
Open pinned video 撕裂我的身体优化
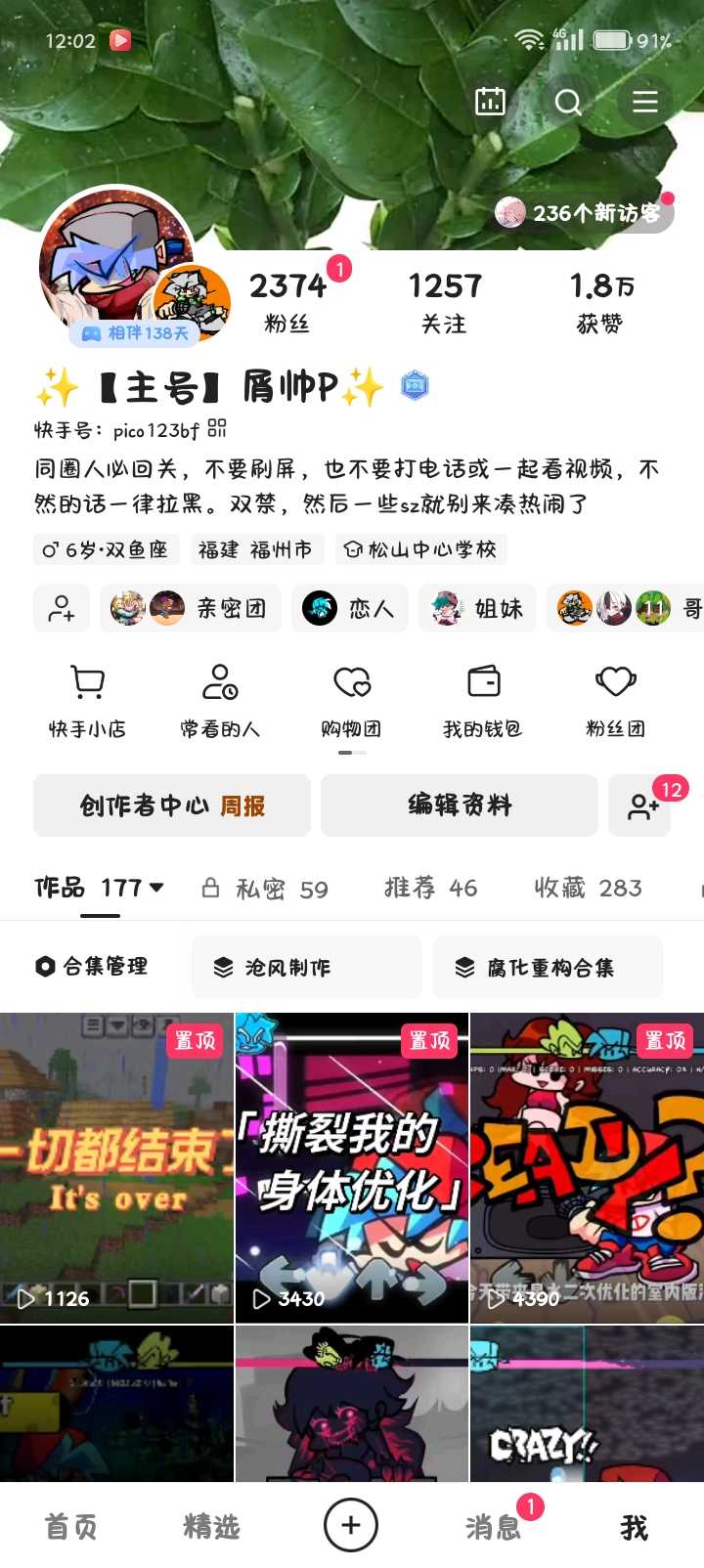point(352,1167)
